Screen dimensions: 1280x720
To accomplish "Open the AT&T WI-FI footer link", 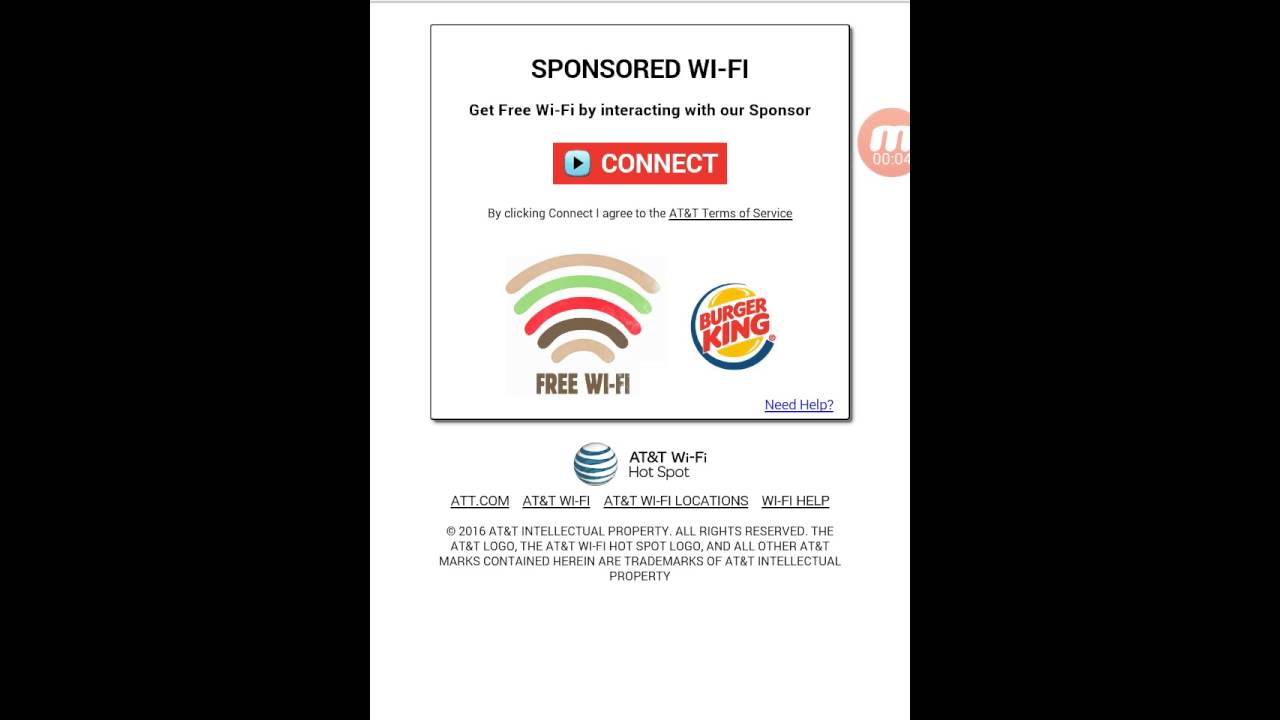I will tap(556, 501).
